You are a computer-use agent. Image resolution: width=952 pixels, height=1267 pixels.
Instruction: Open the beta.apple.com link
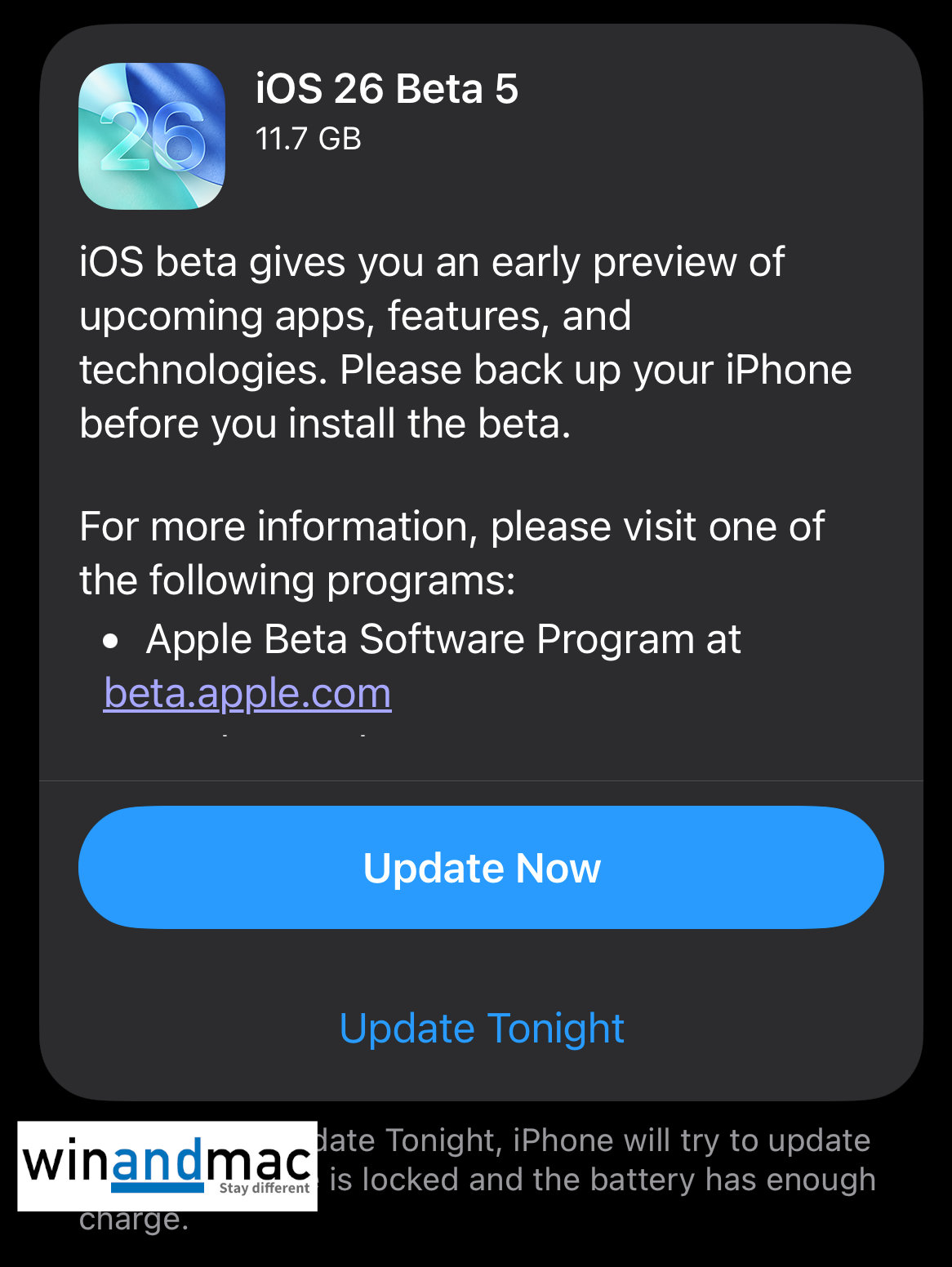tap(247, 693)
